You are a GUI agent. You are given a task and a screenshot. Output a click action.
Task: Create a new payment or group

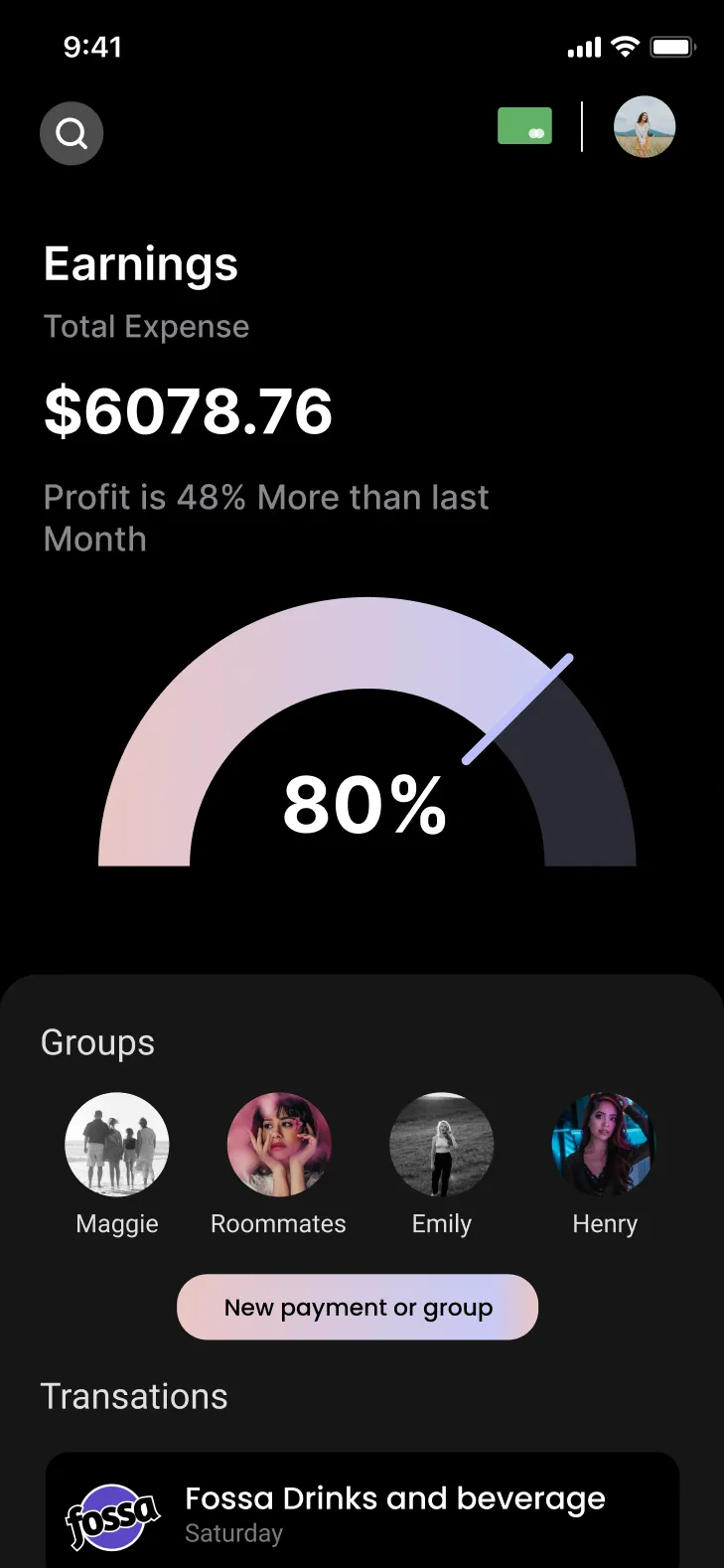358,1308
